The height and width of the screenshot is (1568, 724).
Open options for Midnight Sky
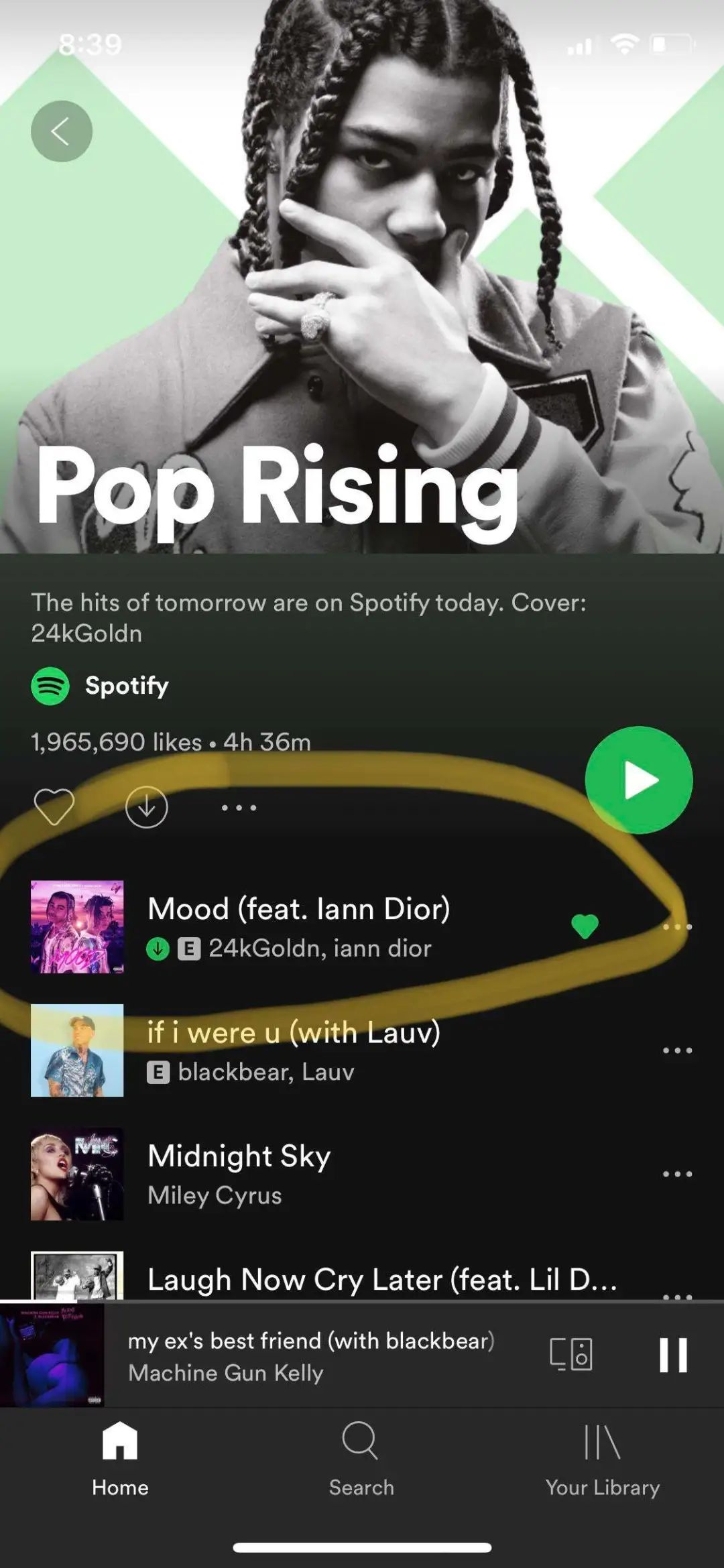point(677,1173)
